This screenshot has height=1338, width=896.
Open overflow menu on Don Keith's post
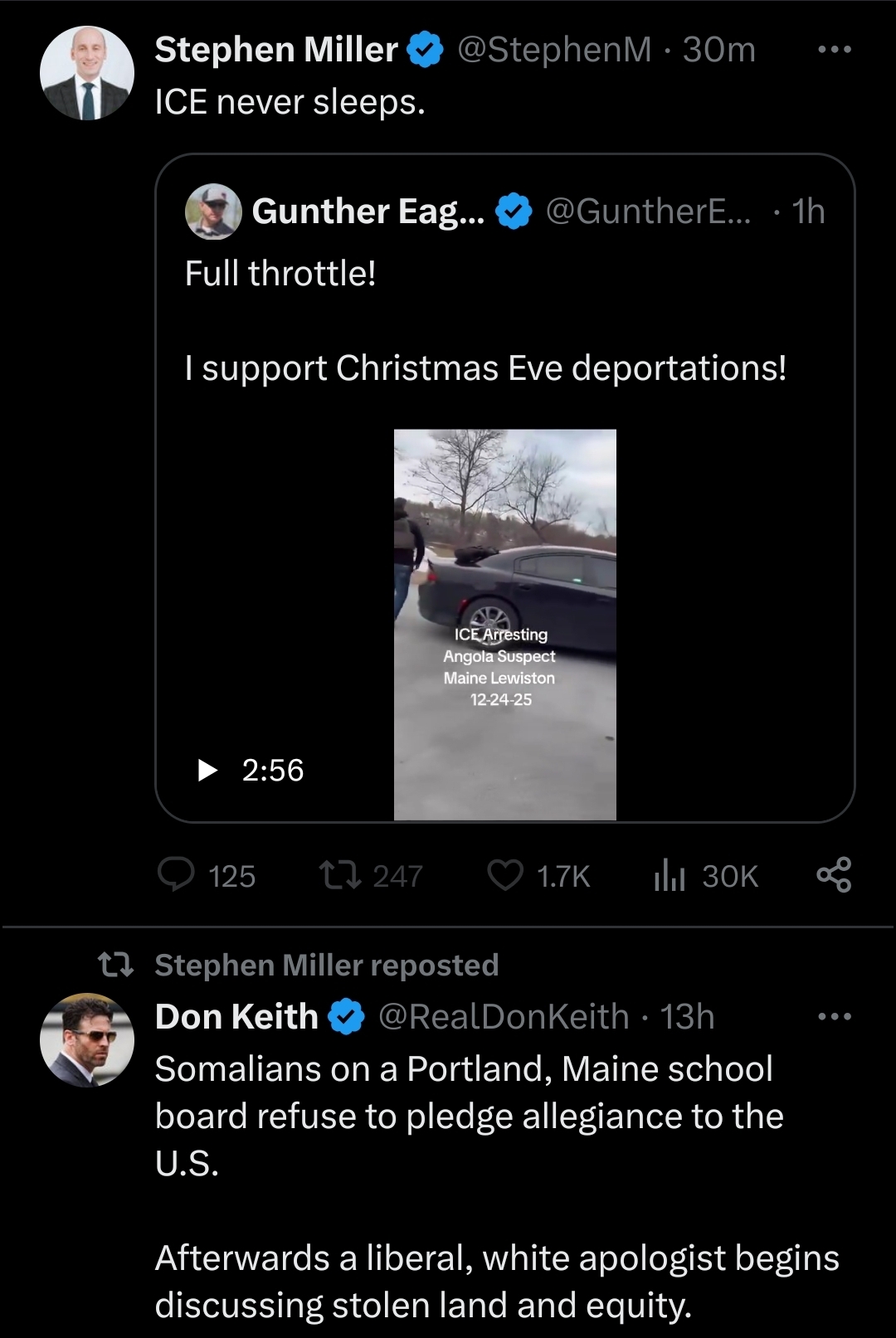pyautogui.click(x=834, y=1016)
